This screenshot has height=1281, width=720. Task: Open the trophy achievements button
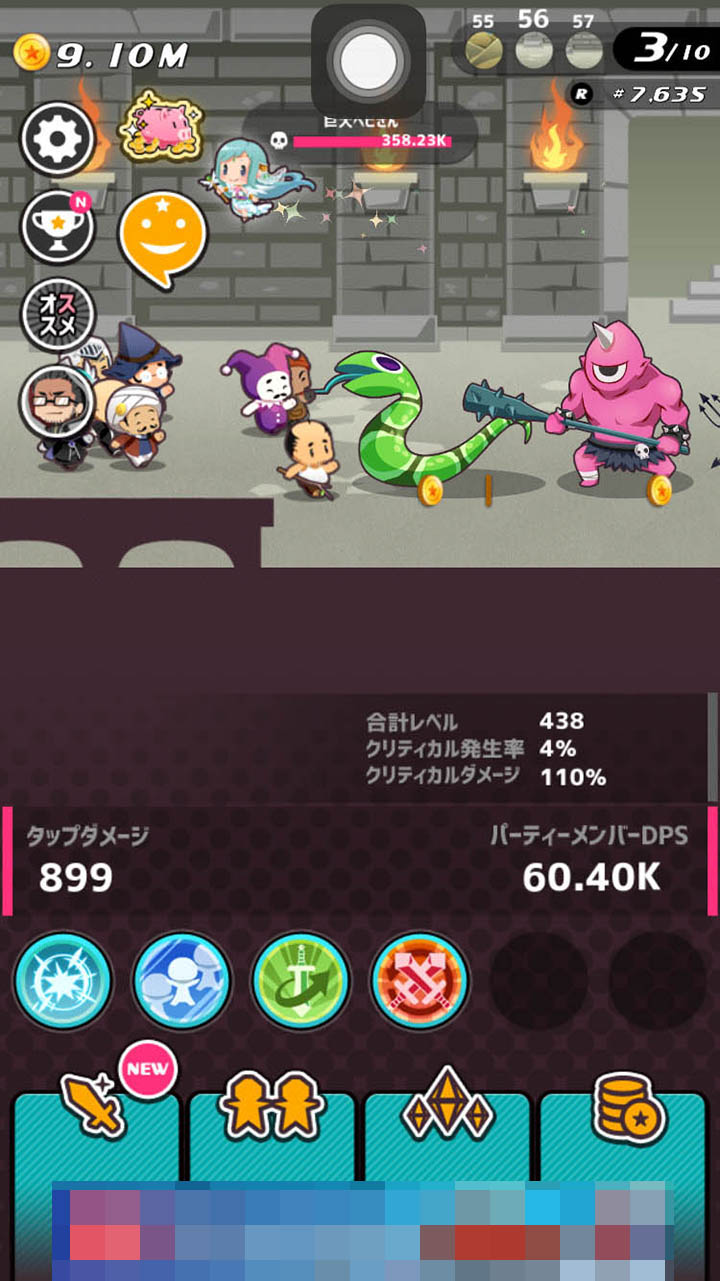pyautogui.click(x=58, y=227)
